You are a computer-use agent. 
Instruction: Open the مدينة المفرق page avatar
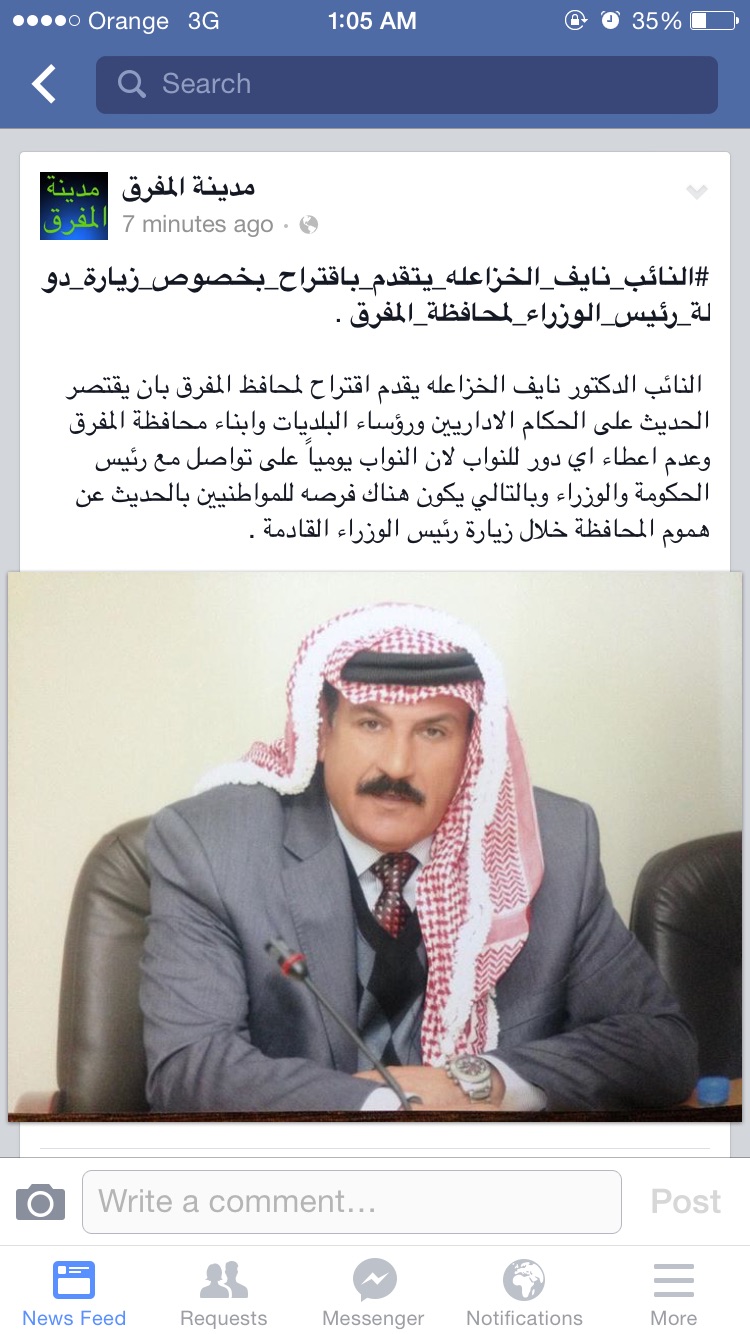pos(74,206)
